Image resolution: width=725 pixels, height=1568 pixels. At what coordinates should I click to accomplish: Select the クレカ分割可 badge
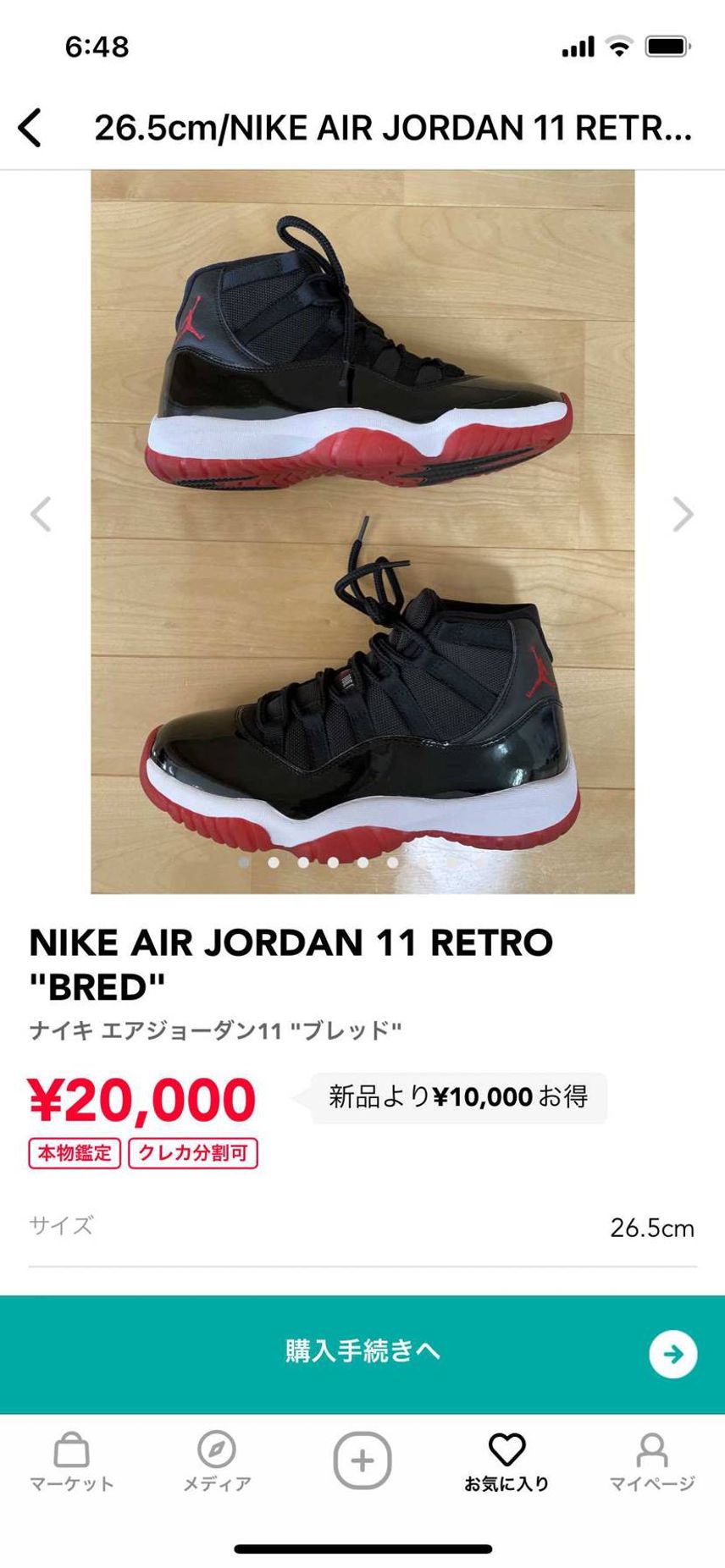[x=193, y=1153]
